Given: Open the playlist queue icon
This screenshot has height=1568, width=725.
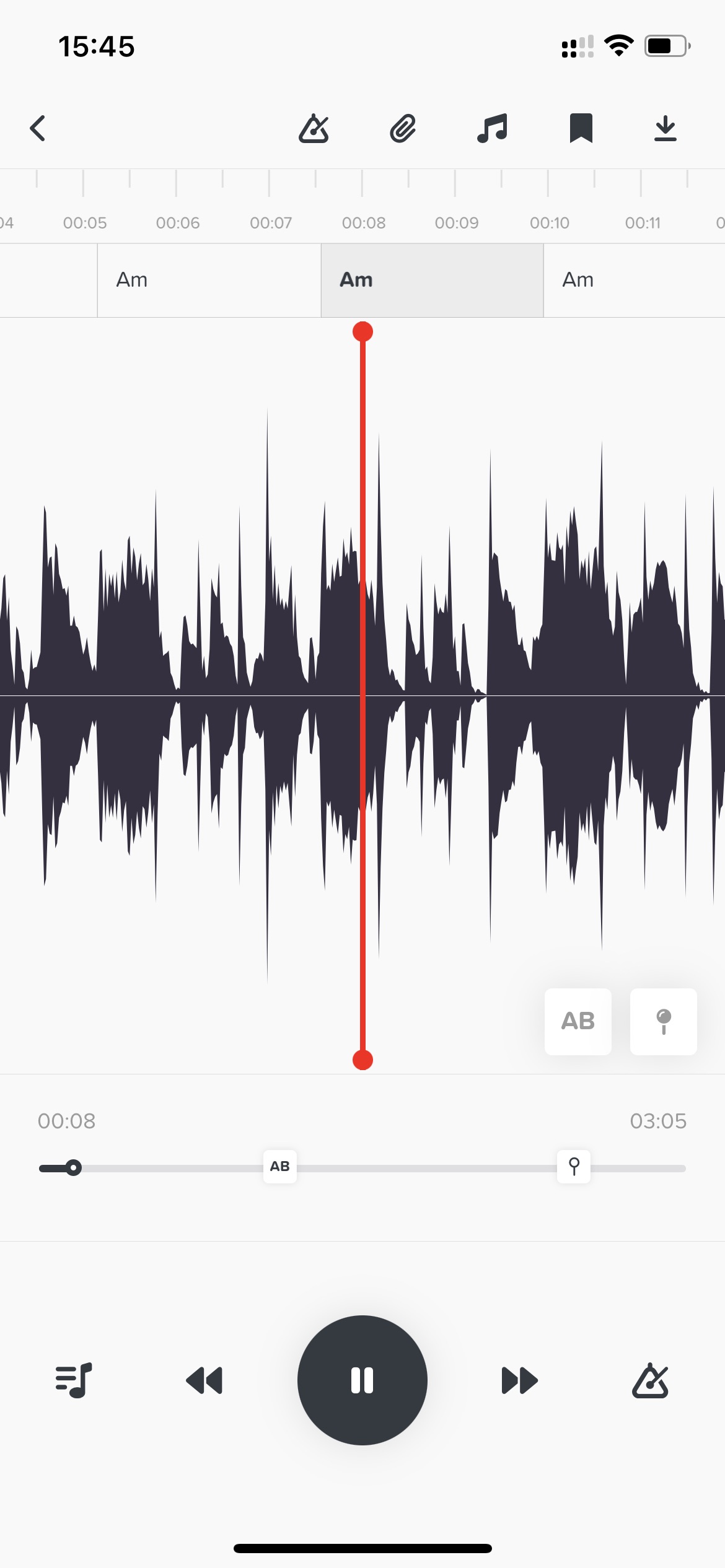Looking at the screenshot, I should point(74,1380).
